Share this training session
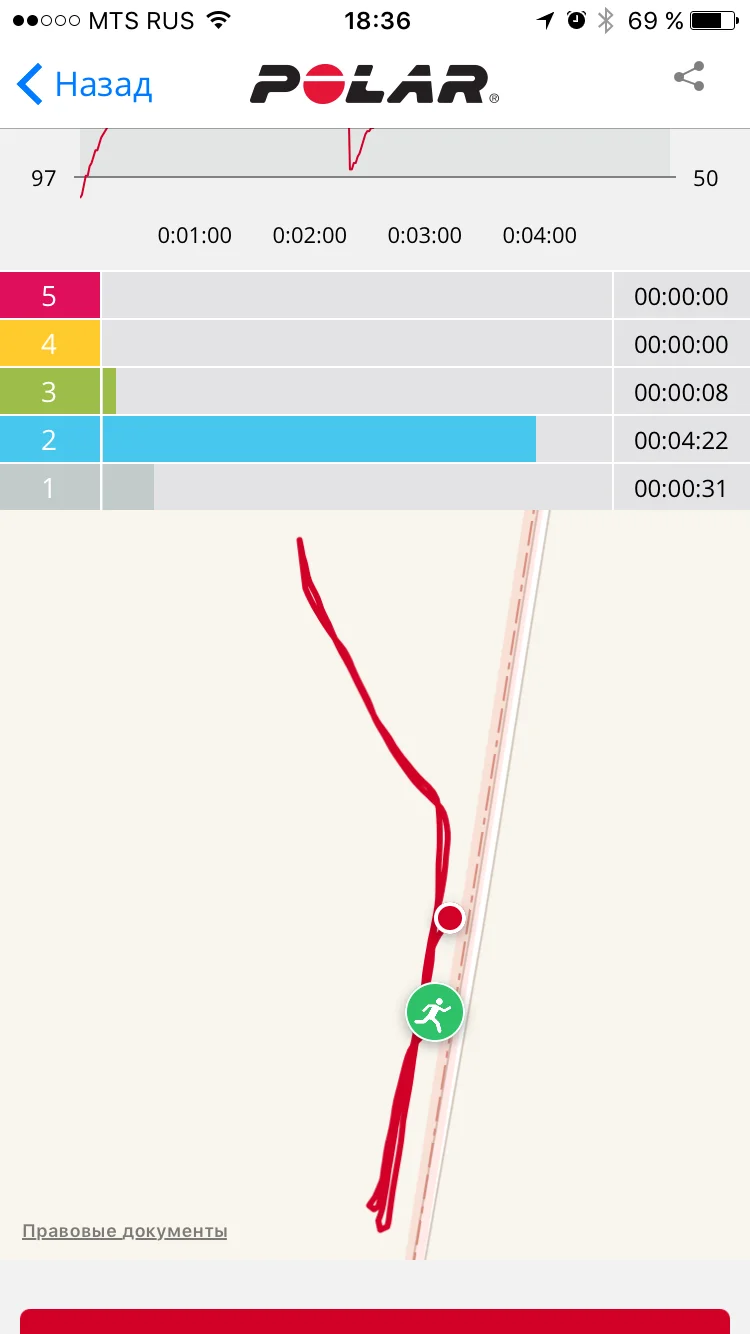 pos(689,78)
